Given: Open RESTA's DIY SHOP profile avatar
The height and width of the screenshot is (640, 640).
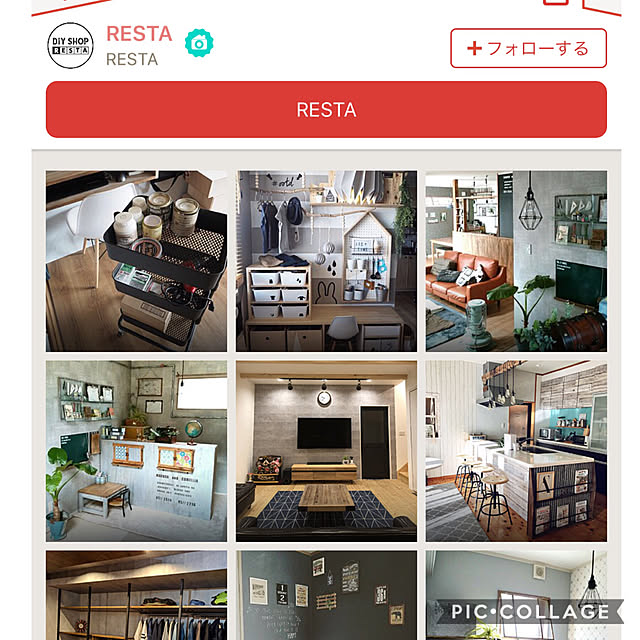Looking at the screenshot, I should click(70, 45).
